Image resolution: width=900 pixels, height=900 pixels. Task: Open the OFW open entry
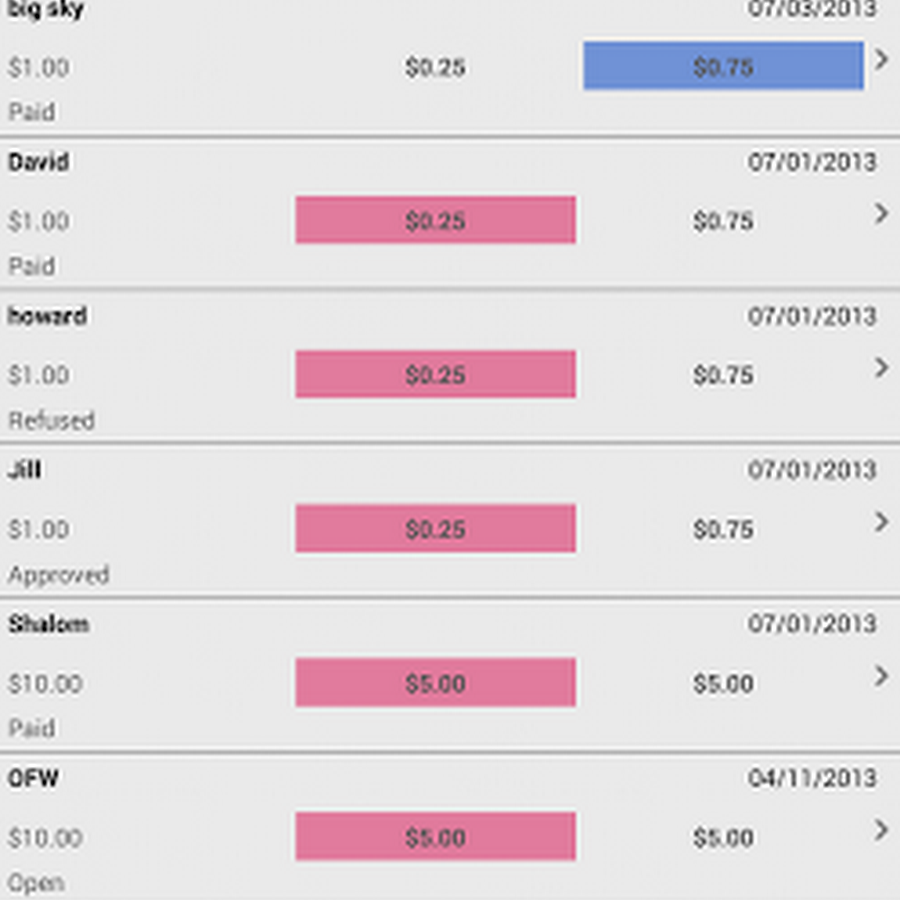pos(881,830)
